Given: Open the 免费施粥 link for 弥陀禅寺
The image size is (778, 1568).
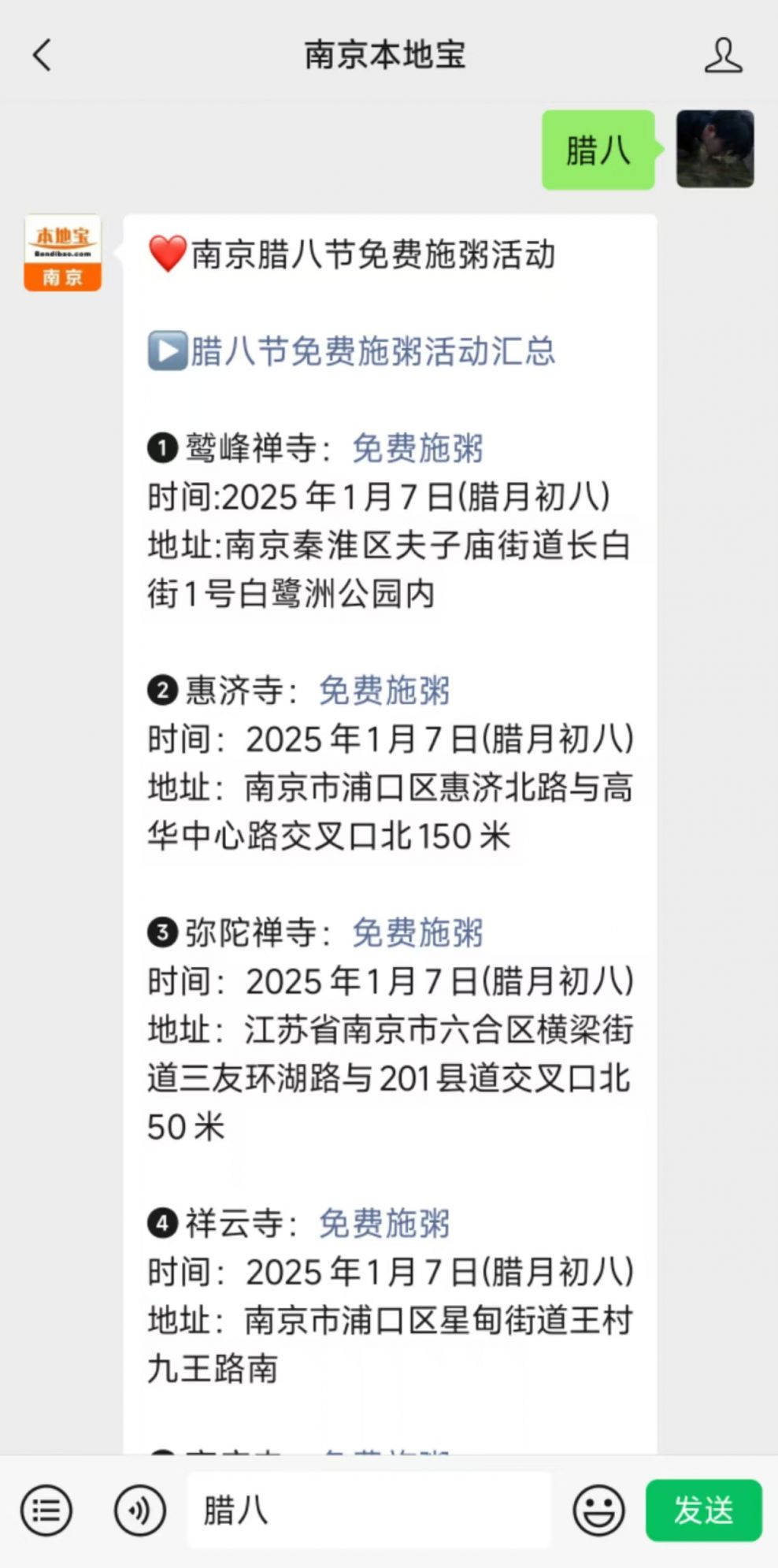Looking at the screenshot, I should 417,932.
